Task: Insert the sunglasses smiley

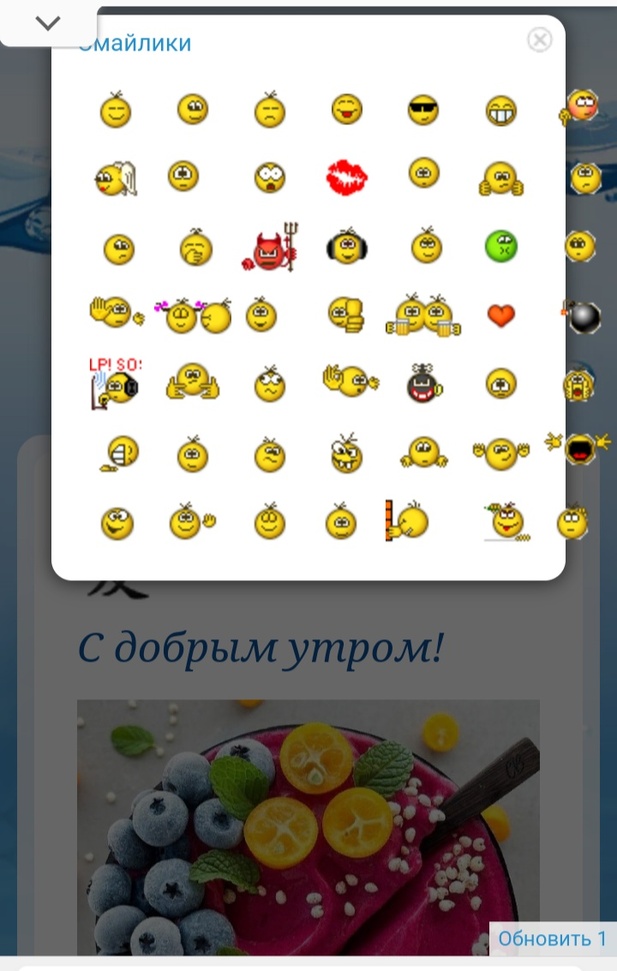Action: (423, 110)
